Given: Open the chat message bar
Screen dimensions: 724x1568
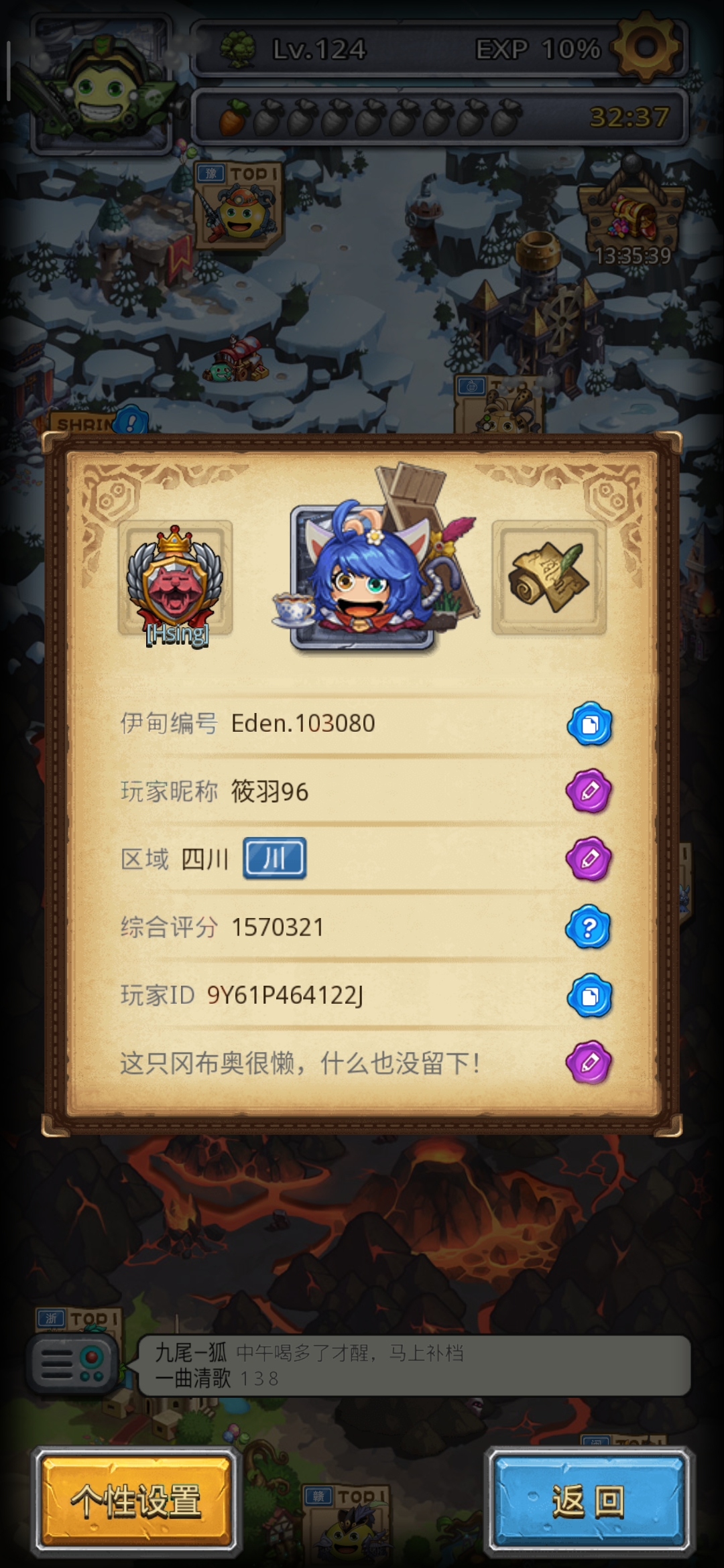Looking at the screenshot, I should point(414,1365).
